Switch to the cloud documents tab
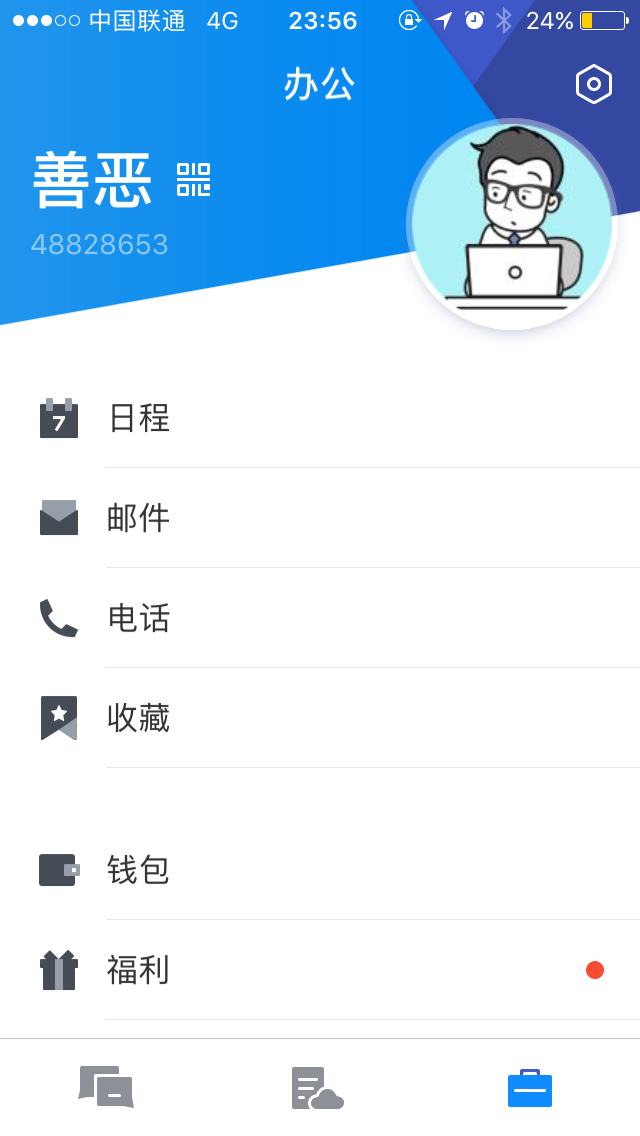This screenshot has height=1136, width=640. click(x=318, y=1088)
